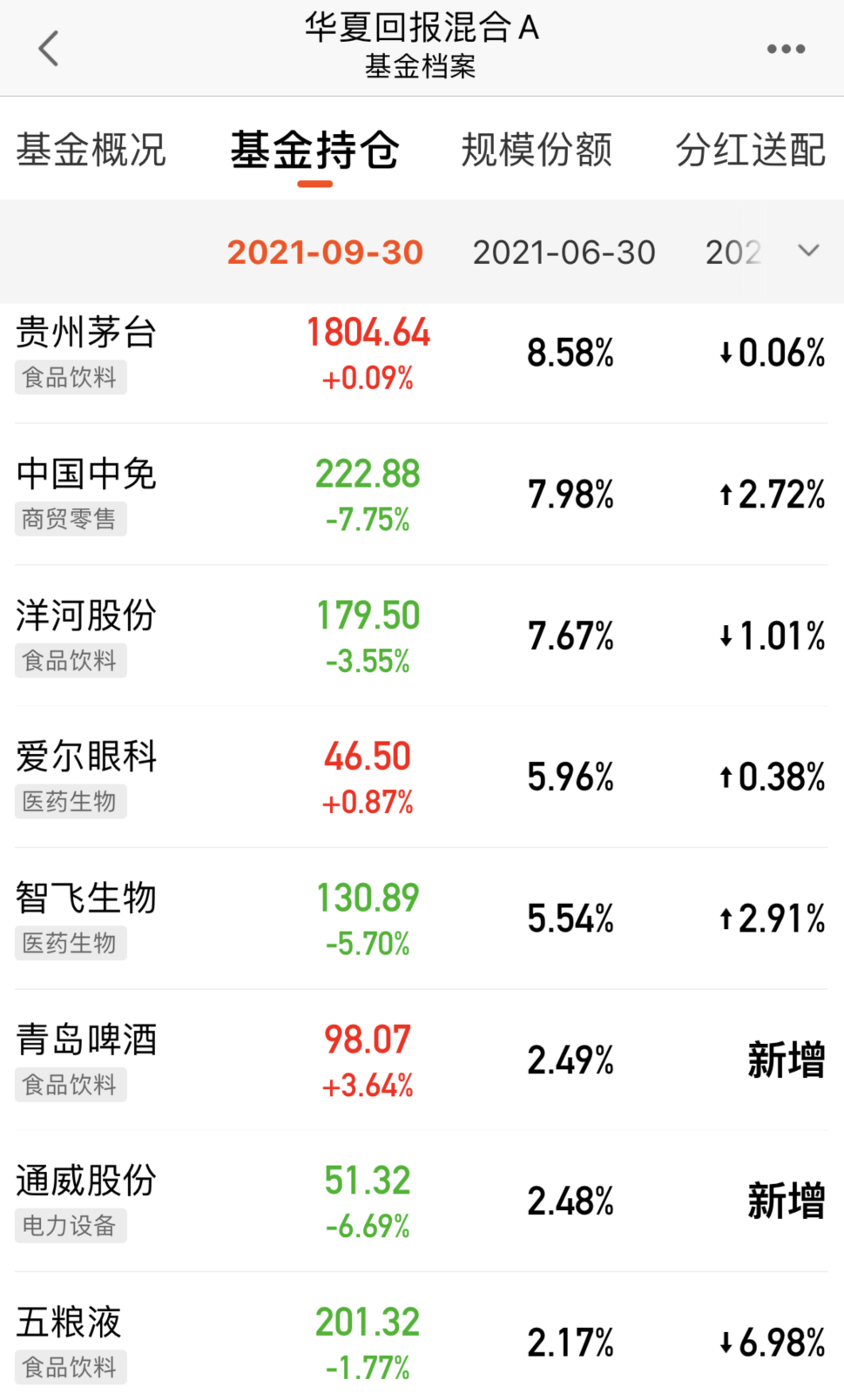Open the 中国中免 stock row
This screenshot has height=1400, width=844.
click(x=422, y=495)
